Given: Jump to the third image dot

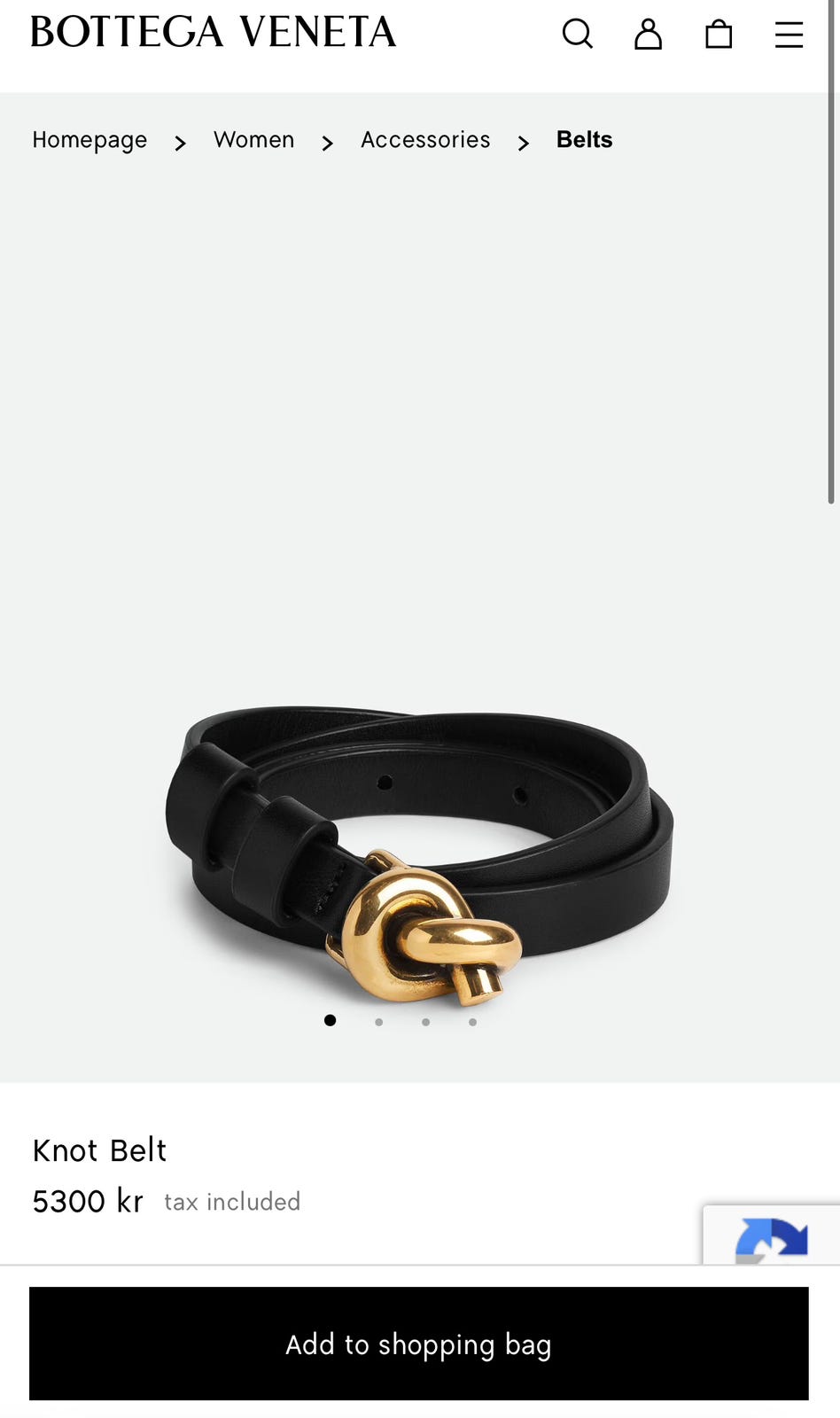Looking at the screenshot, I should (426, 1022).
